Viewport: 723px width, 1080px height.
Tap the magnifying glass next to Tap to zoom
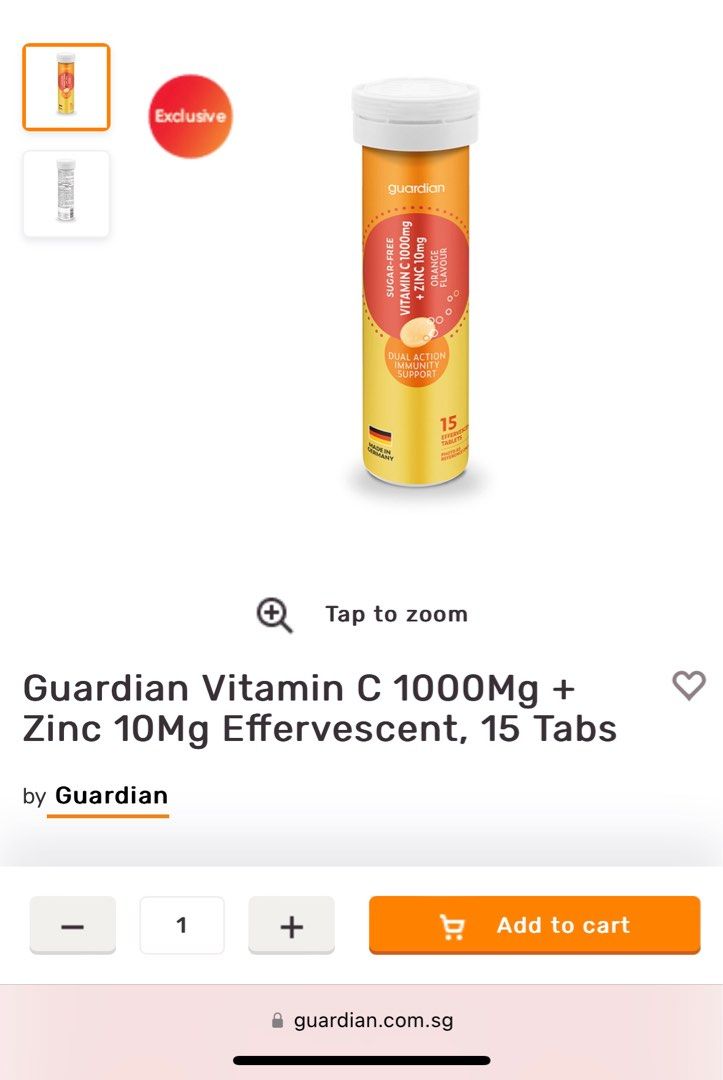pos(273,613)
